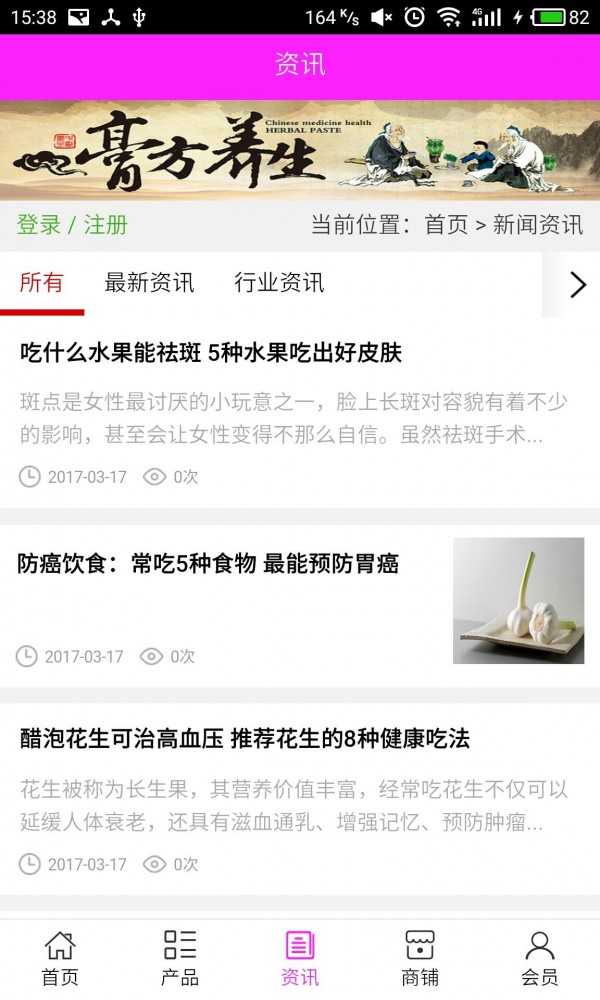This screenshot has width=600, height=1000.
Task: Switch to the 最新资讯 tab
Action: pos(149,283)
